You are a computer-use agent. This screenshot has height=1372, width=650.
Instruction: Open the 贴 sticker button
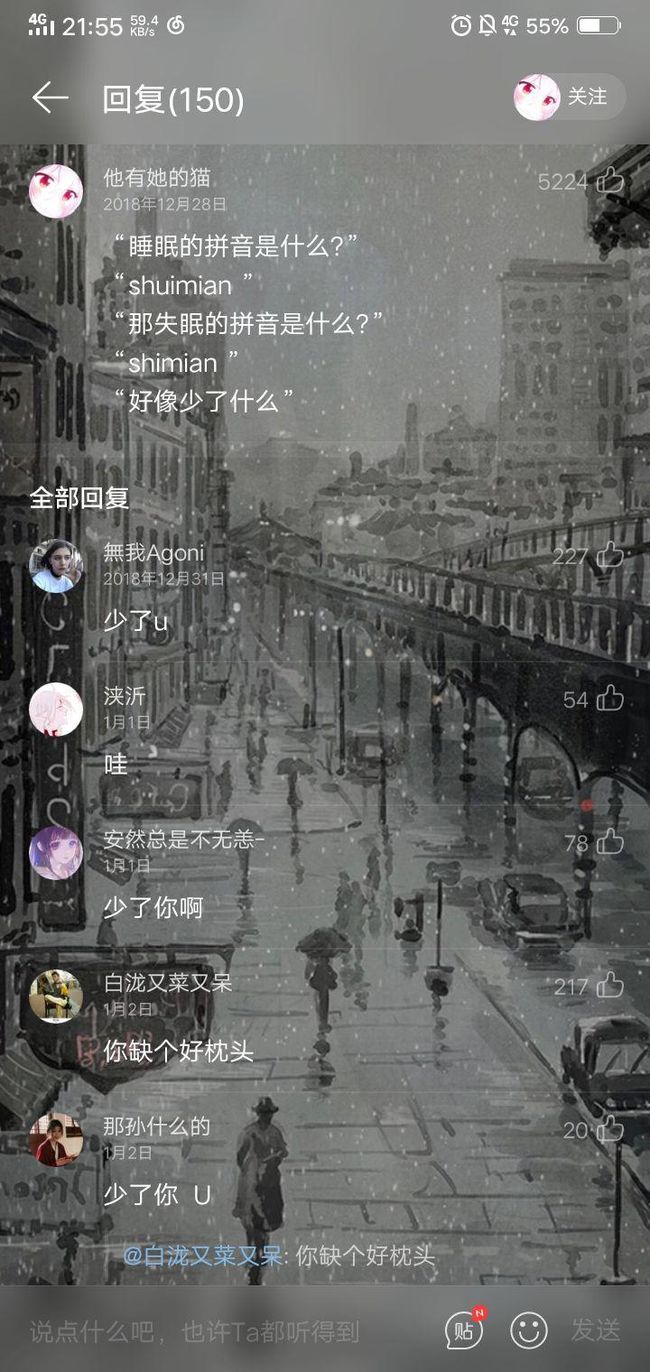pos(464,1329)
